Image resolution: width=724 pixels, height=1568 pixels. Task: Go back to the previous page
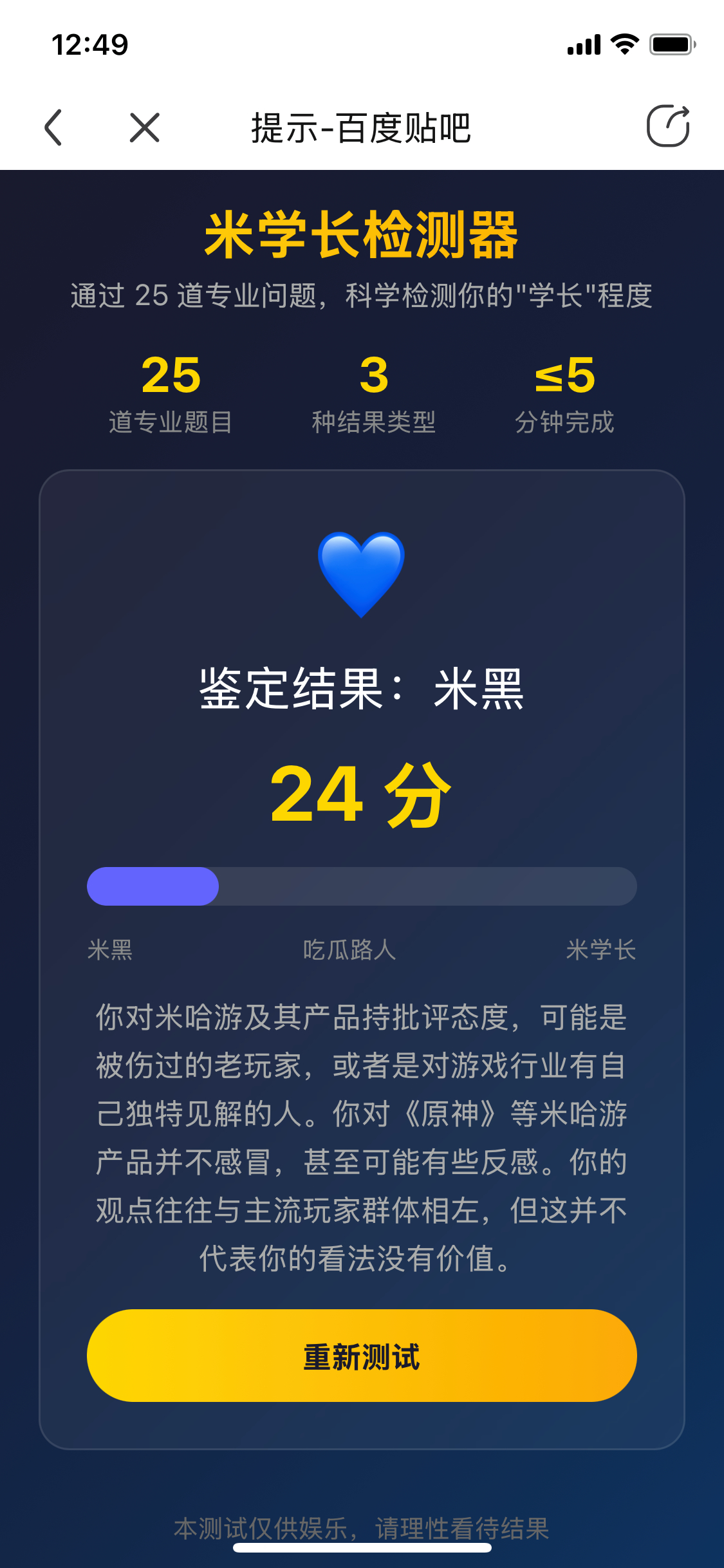point(54,127)
